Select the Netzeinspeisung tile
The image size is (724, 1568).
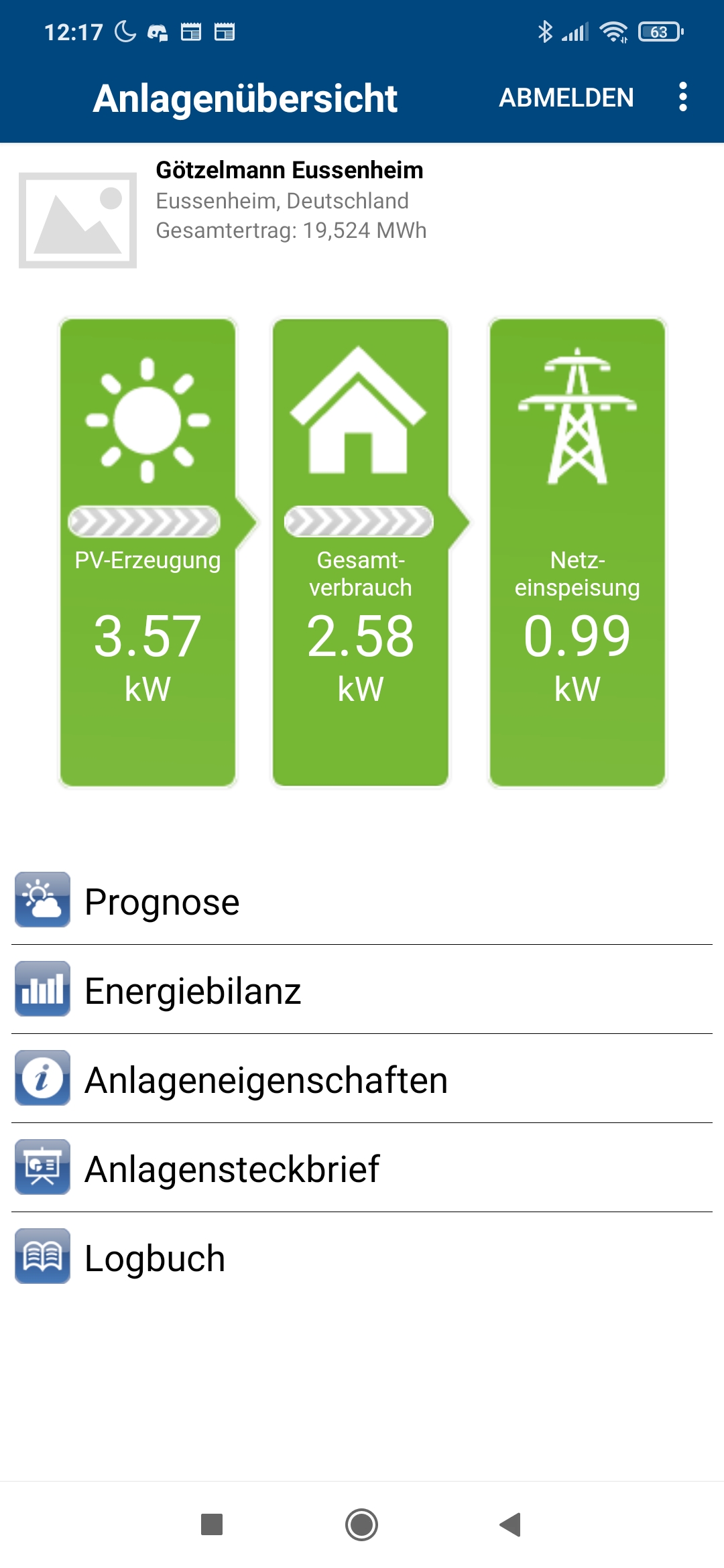tap(577, 552)
